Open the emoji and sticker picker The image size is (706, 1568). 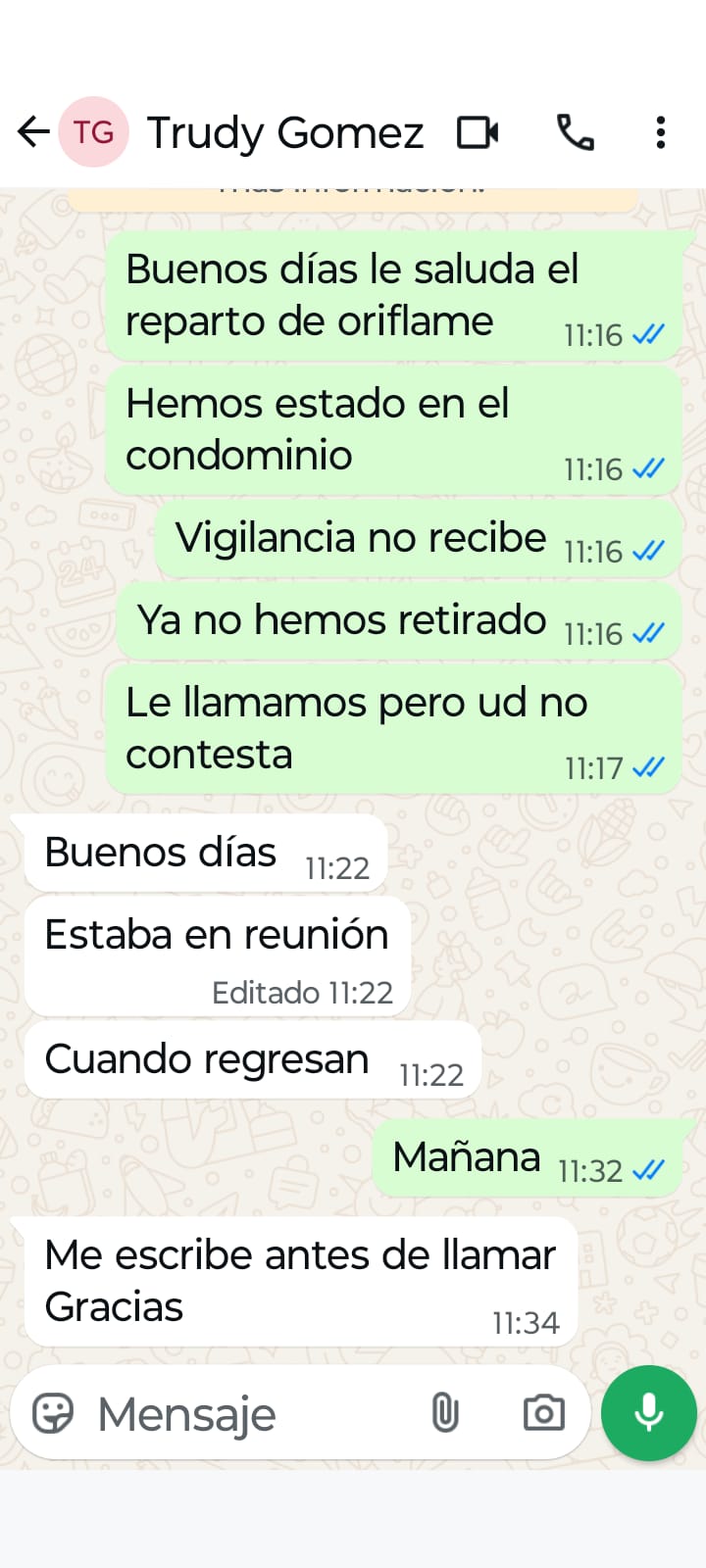[x=53, y=1413]
